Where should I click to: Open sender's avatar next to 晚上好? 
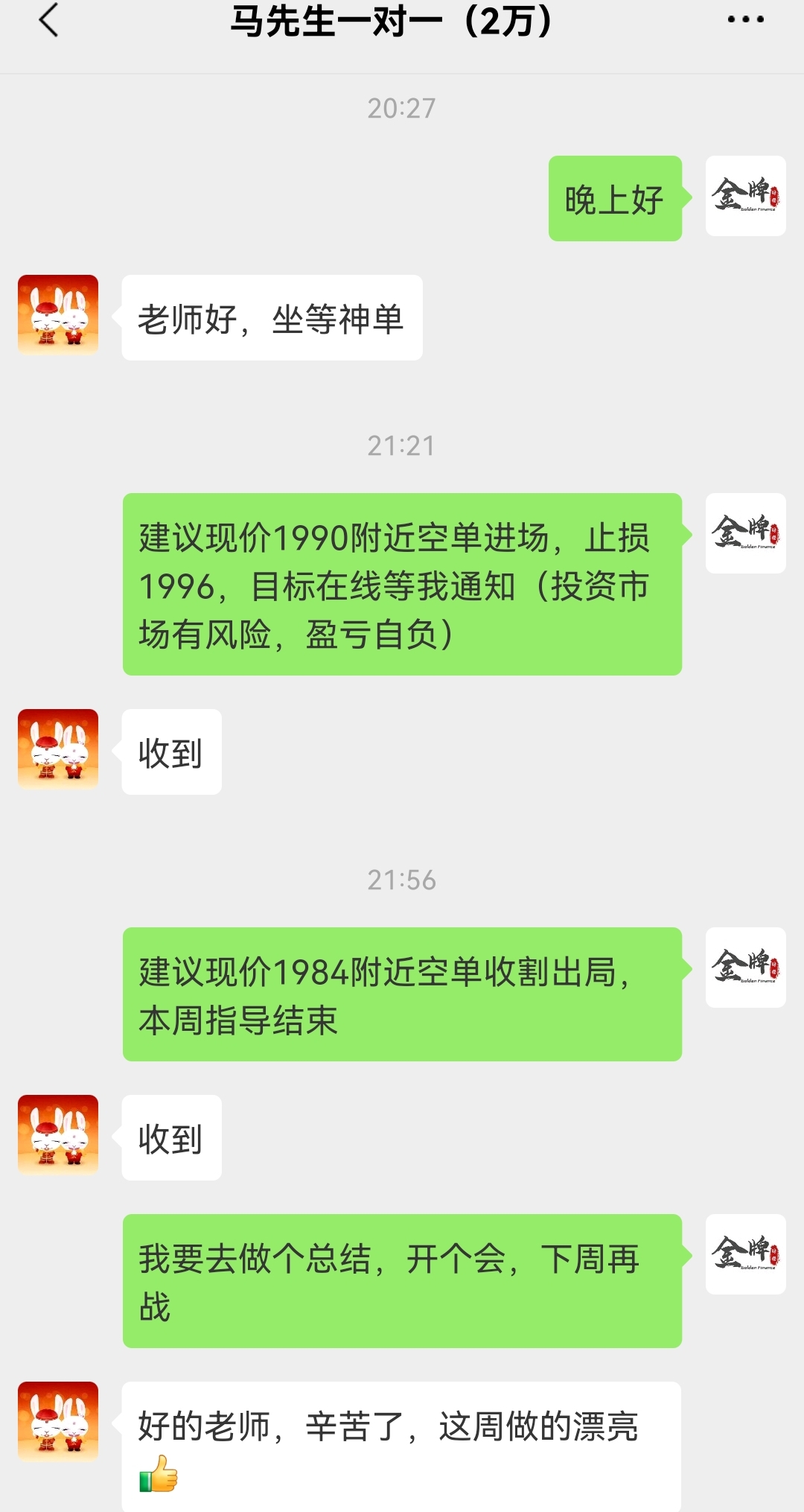[745, 196]
